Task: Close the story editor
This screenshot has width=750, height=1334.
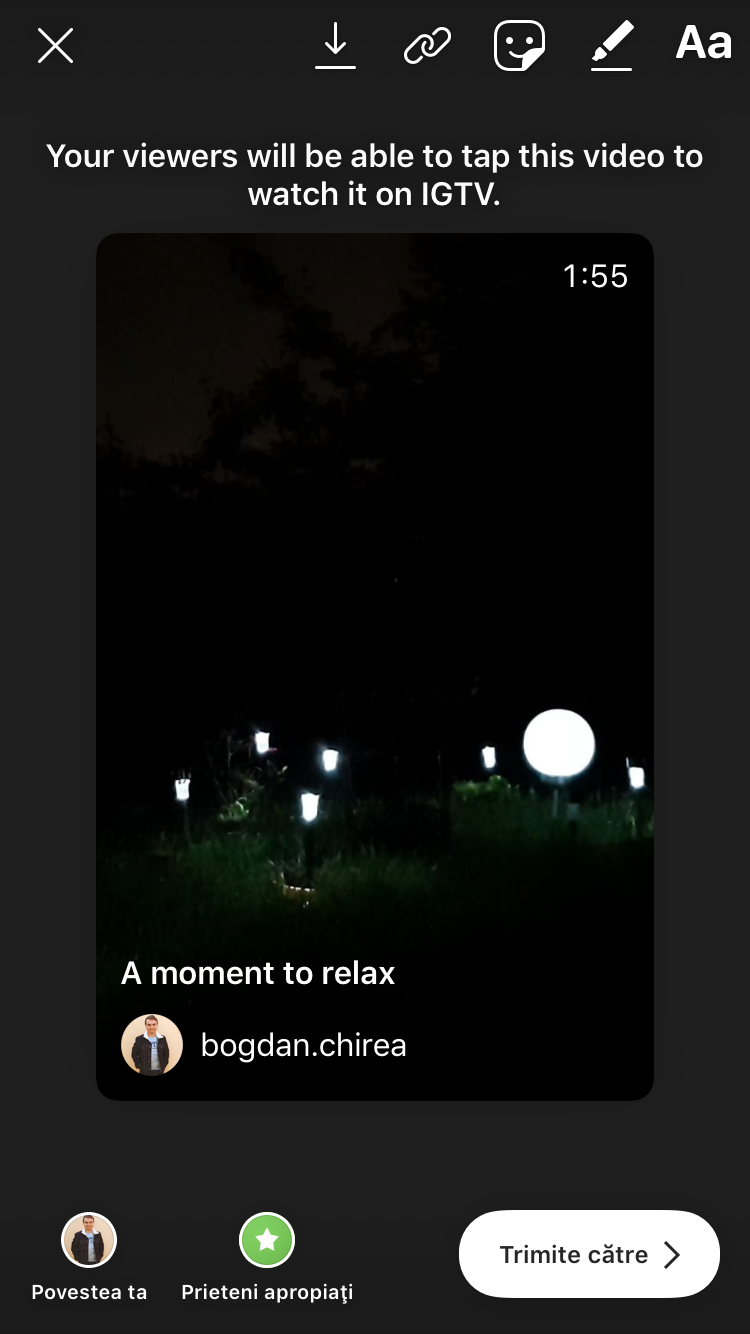Action: (x=55, y=46)
